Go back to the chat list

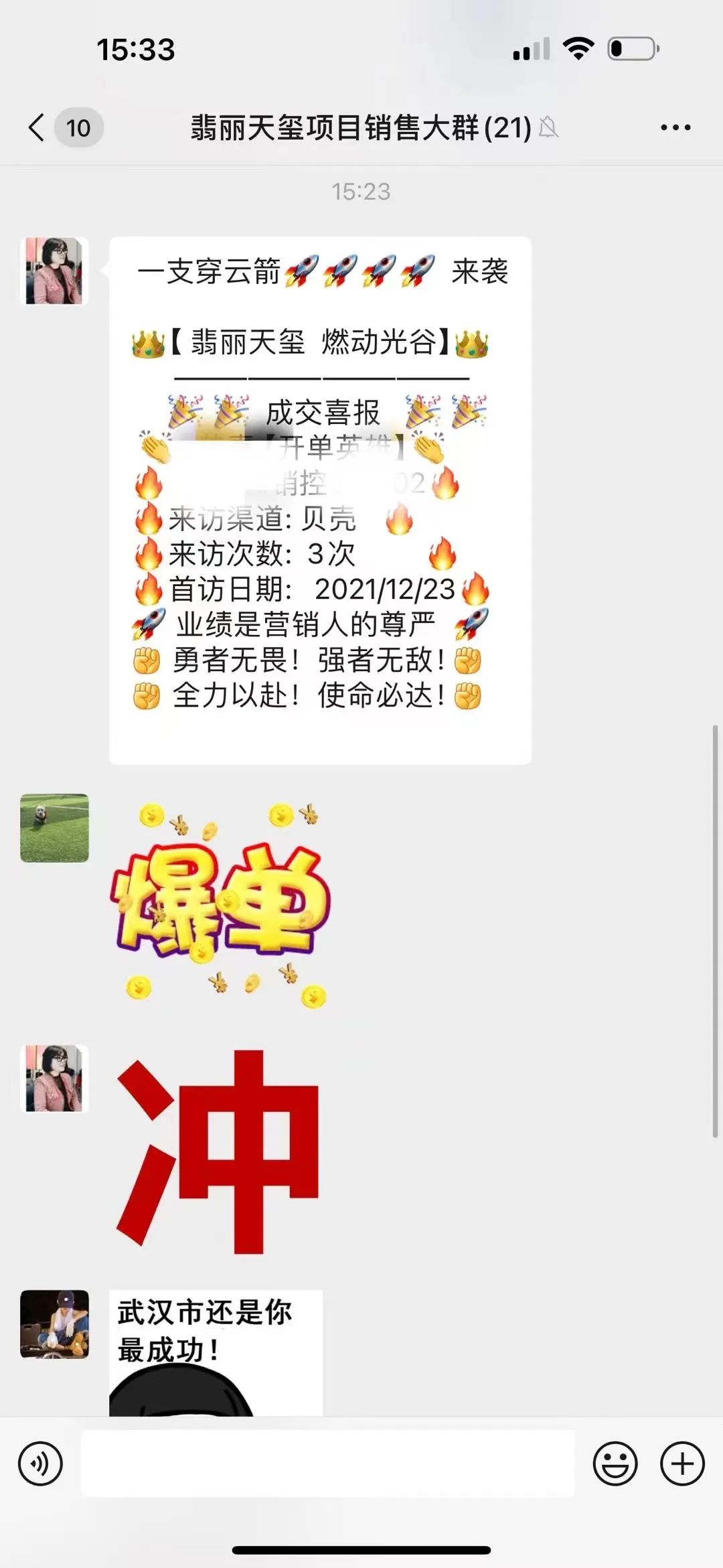tap(37, 127)
